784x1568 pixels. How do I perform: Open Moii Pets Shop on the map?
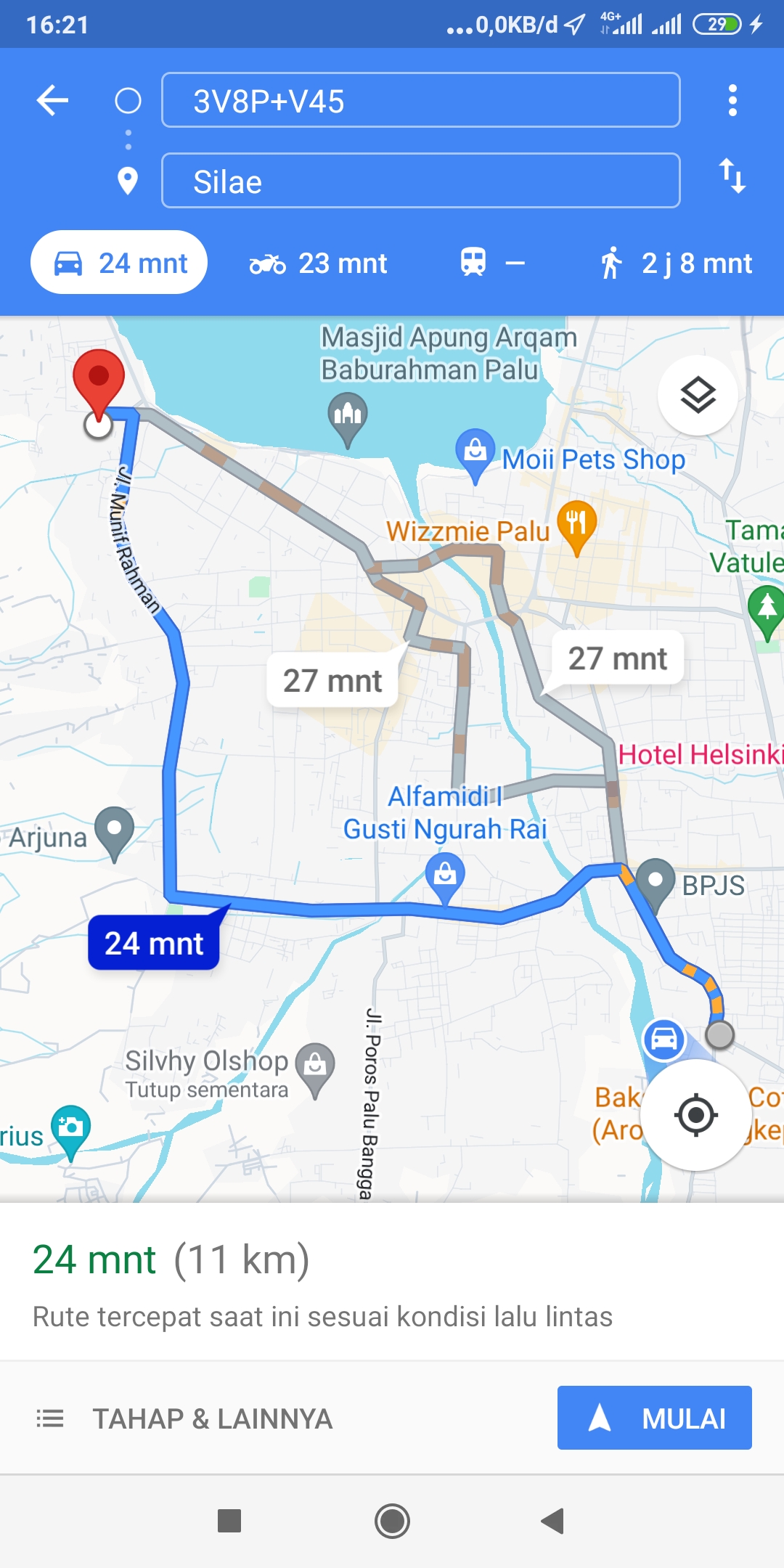[x=593, y=460]
